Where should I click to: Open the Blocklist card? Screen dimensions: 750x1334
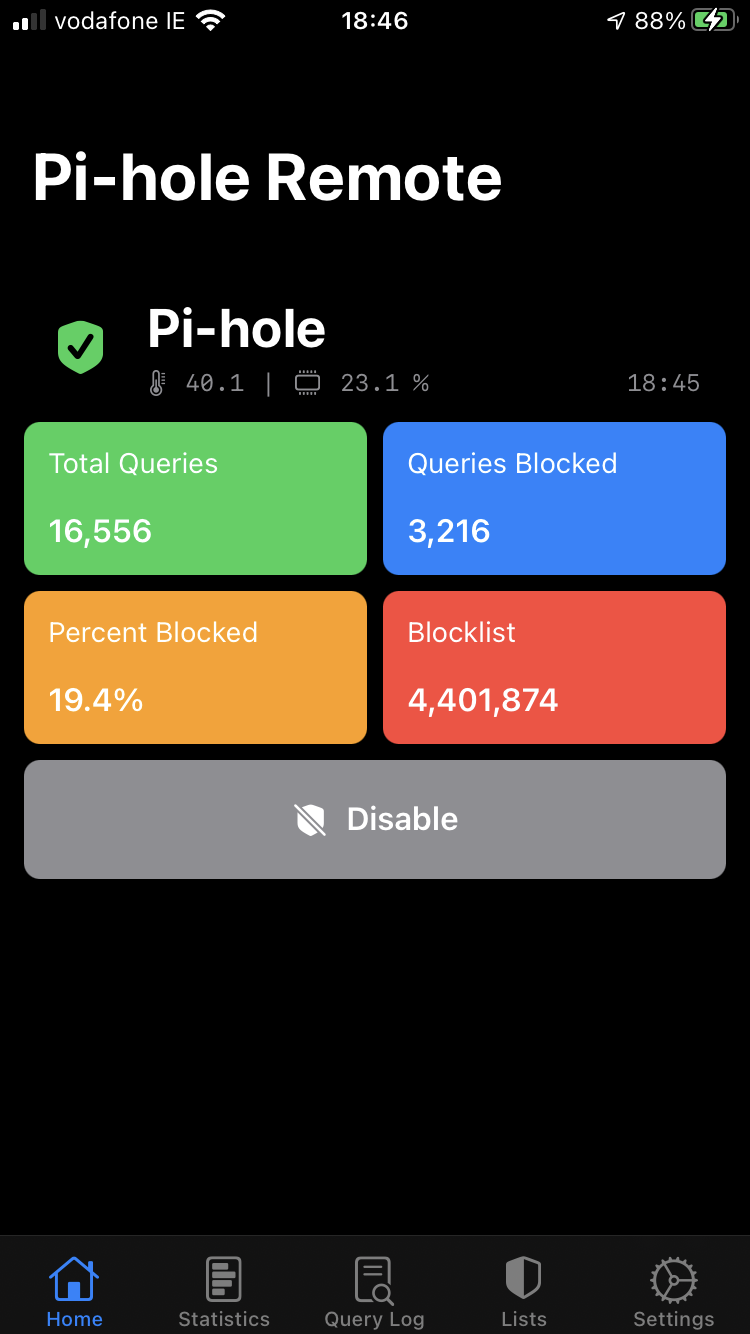click(x=554, y=667)
